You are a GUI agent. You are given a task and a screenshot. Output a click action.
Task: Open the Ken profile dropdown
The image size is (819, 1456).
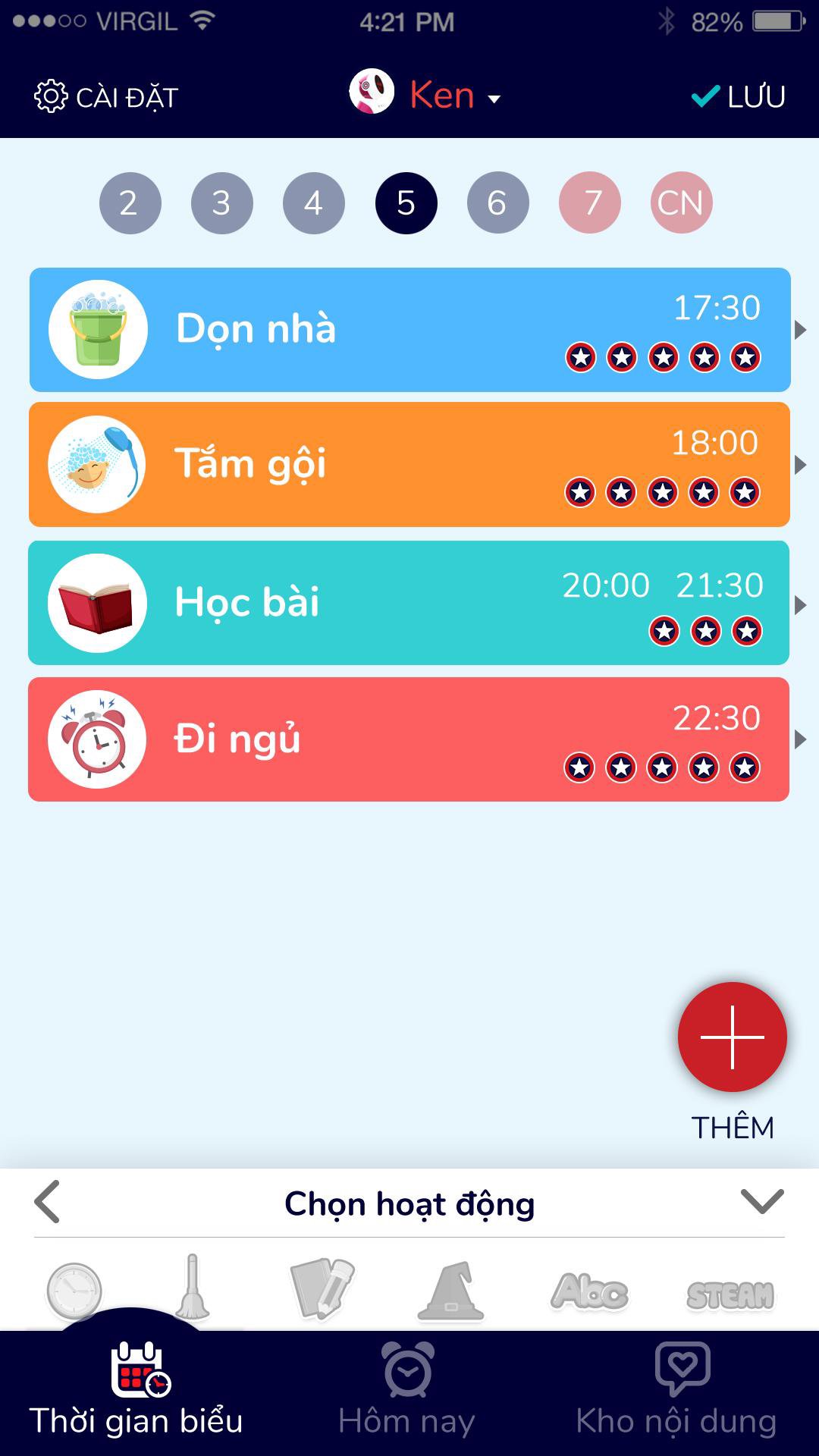426,96
